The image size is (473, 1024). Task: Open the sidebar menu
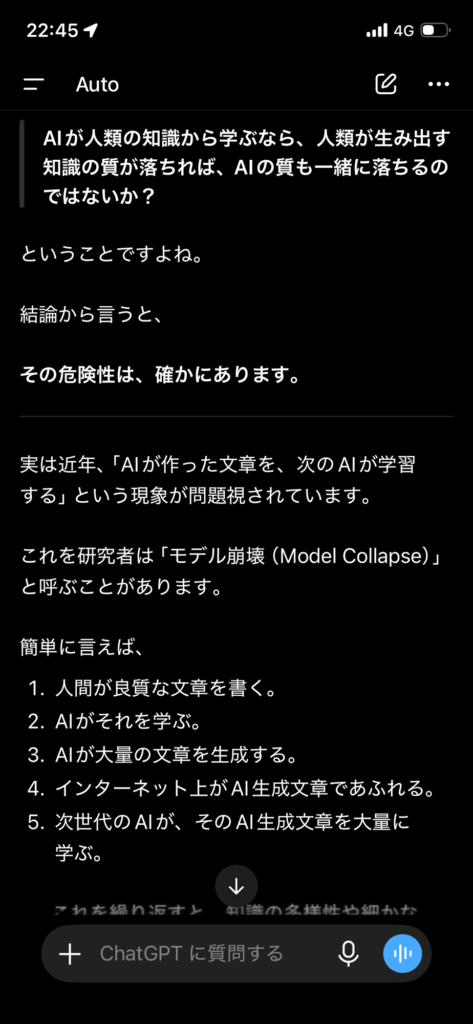pos(33,84)
